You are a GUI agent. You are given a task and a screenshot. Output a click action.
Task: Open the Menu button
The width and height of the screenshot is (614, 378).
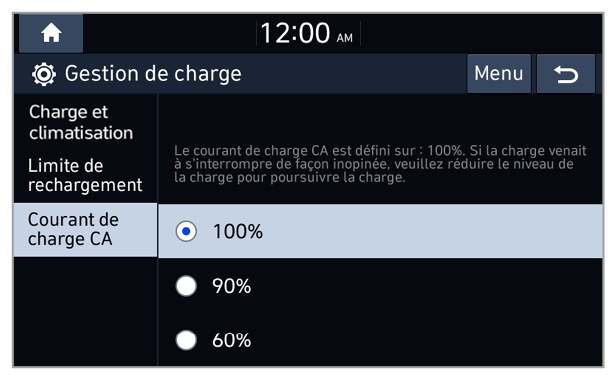[x=498, y=74]
